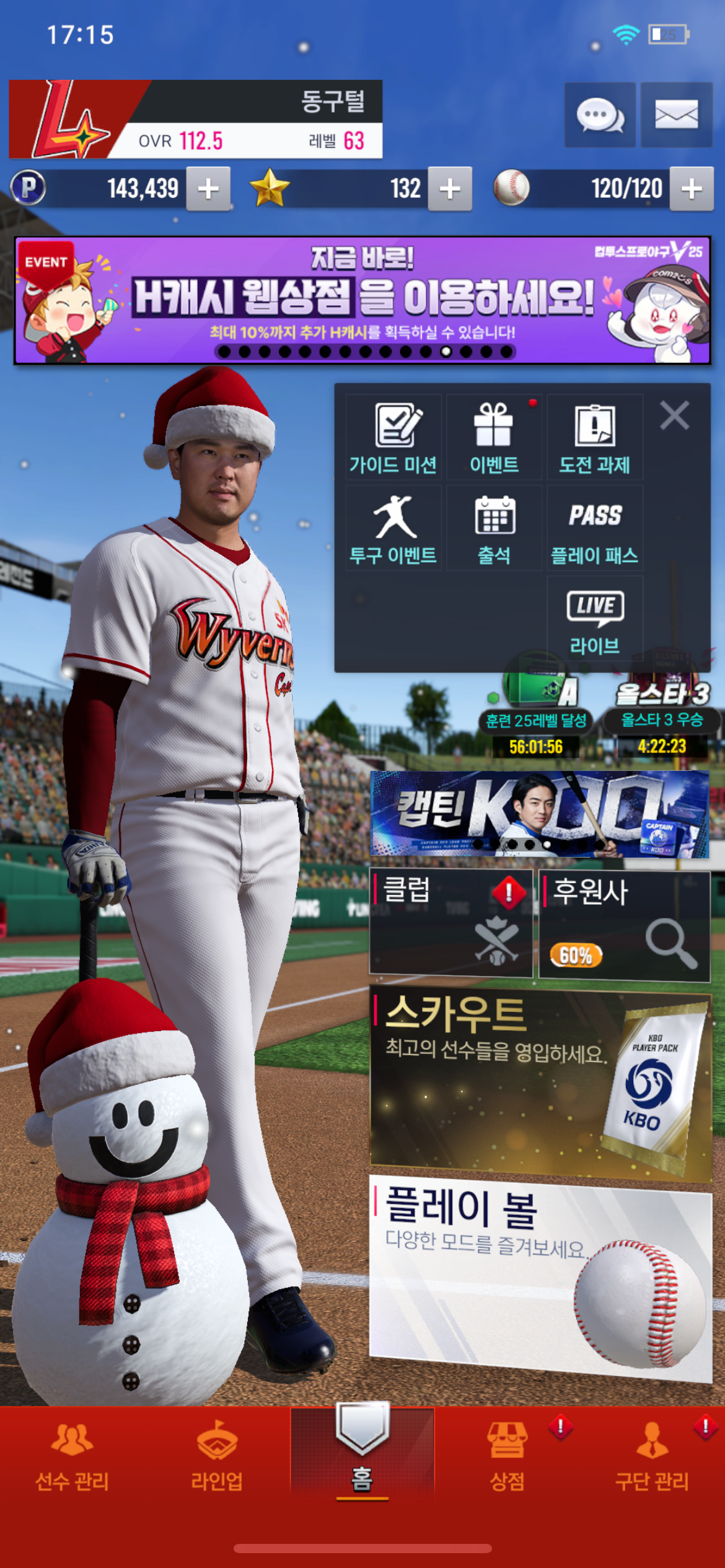
Task: Open the 캡틴 KOO banner
Action: (538, 814)
